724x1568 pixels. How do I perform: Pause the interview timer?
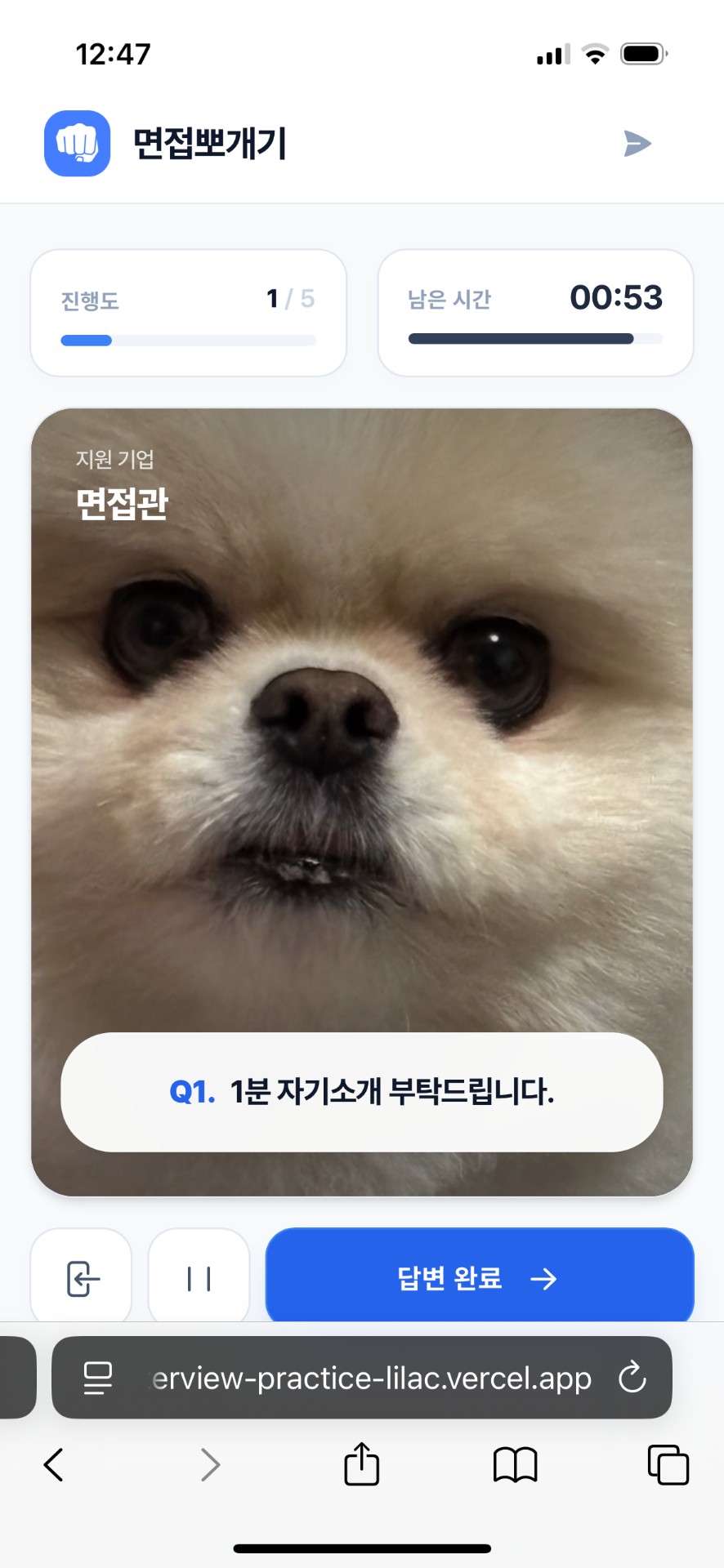click(199, 1277)
